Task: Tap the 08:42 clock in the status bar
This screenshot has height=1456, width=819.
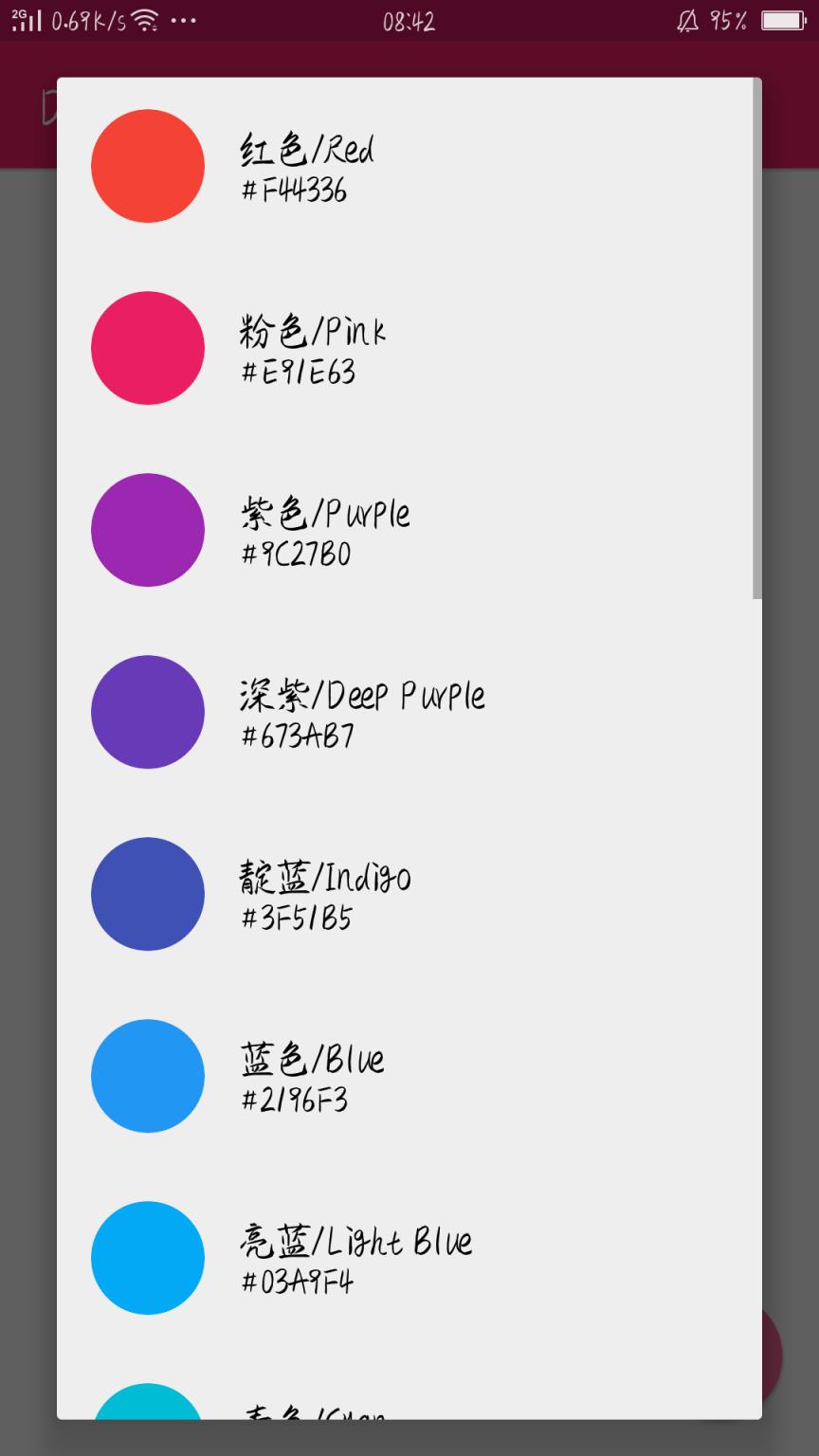Action: click(x=409, y=21)
